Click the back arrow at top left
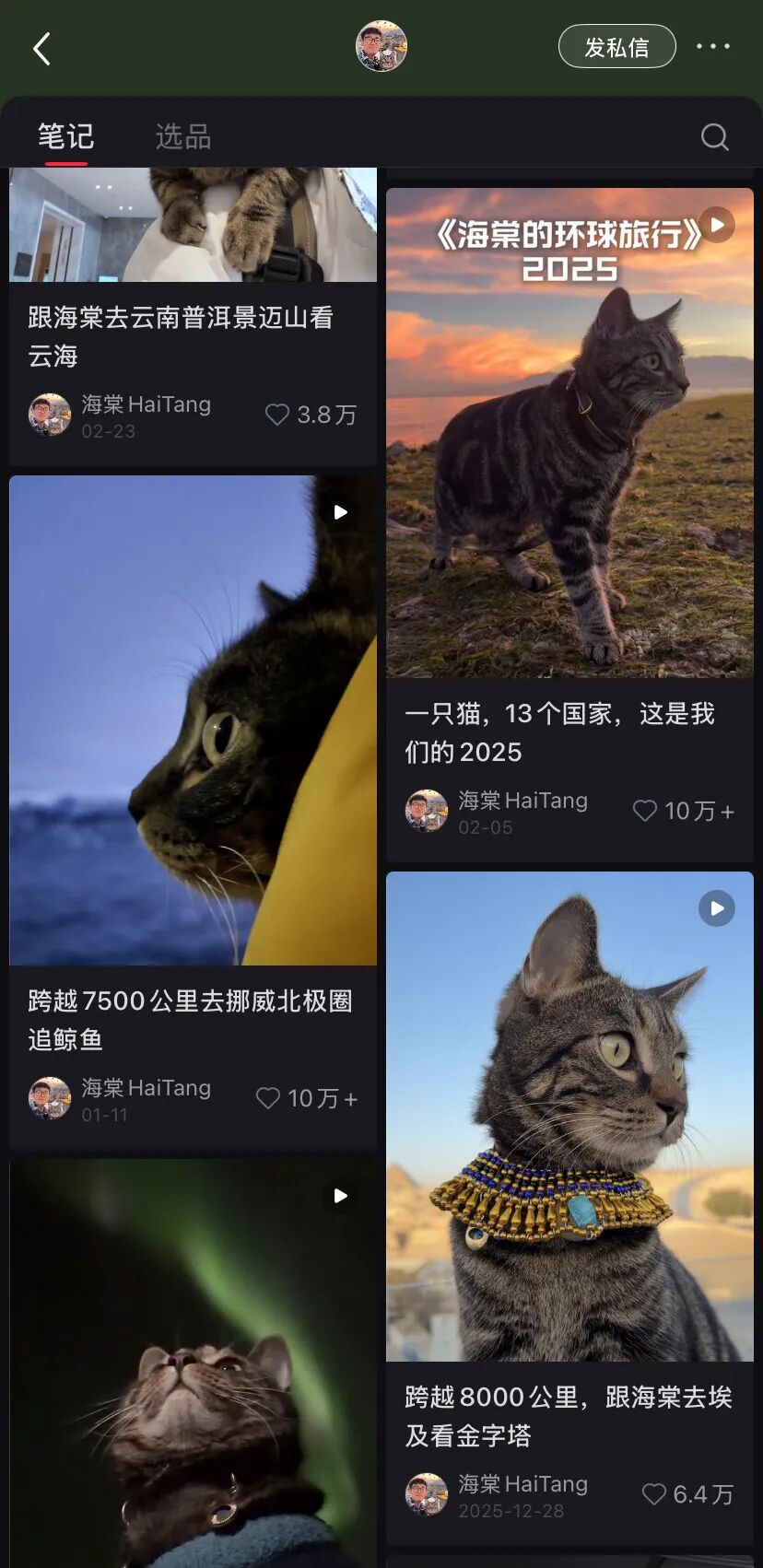This screenshot has width=763, height=1568. (41, 47)
